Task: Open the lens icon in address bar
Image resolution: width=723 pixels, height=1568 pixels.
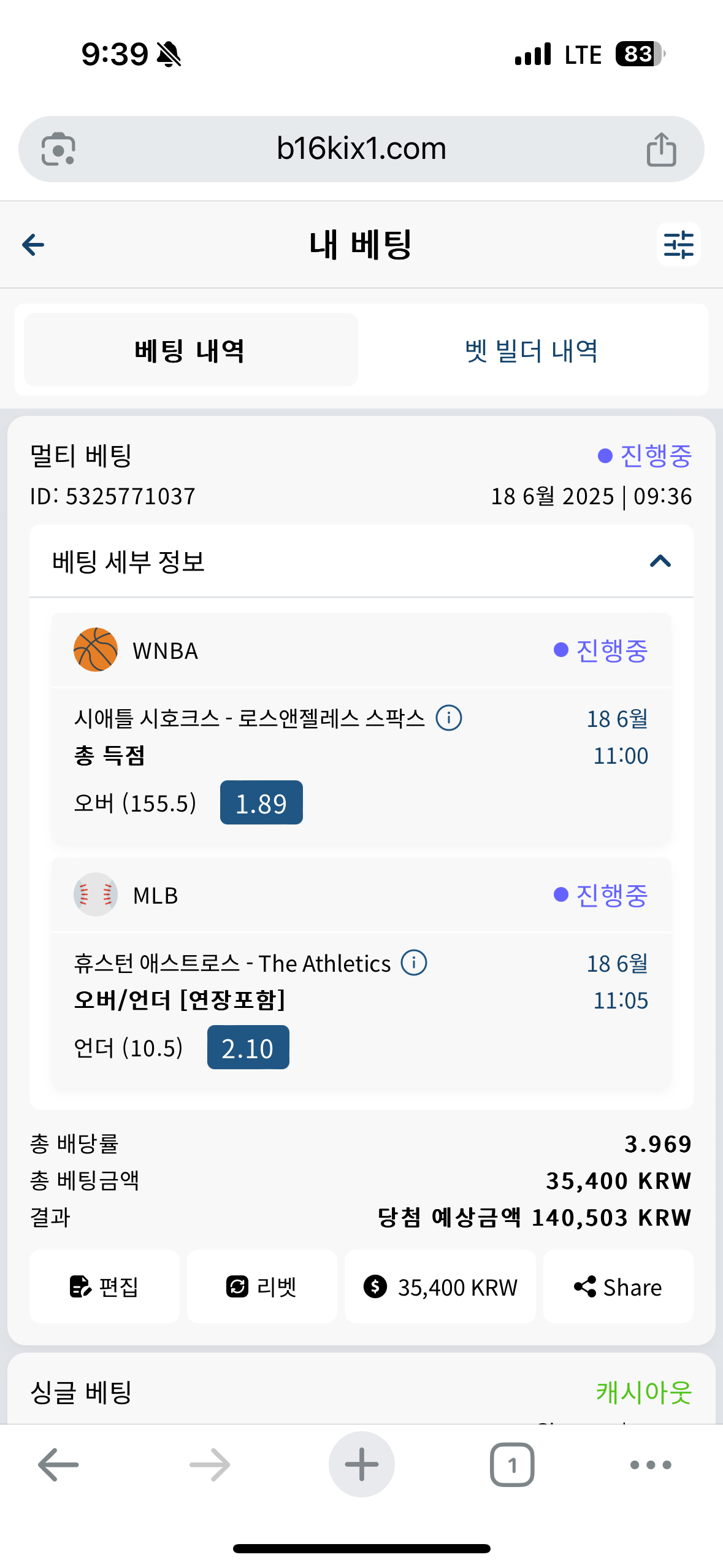Action: 58,149
